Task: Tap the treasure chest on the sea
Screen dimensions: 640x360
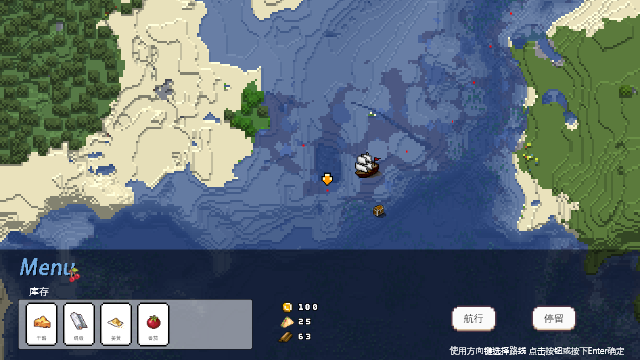Action: (x=379, y=211)
